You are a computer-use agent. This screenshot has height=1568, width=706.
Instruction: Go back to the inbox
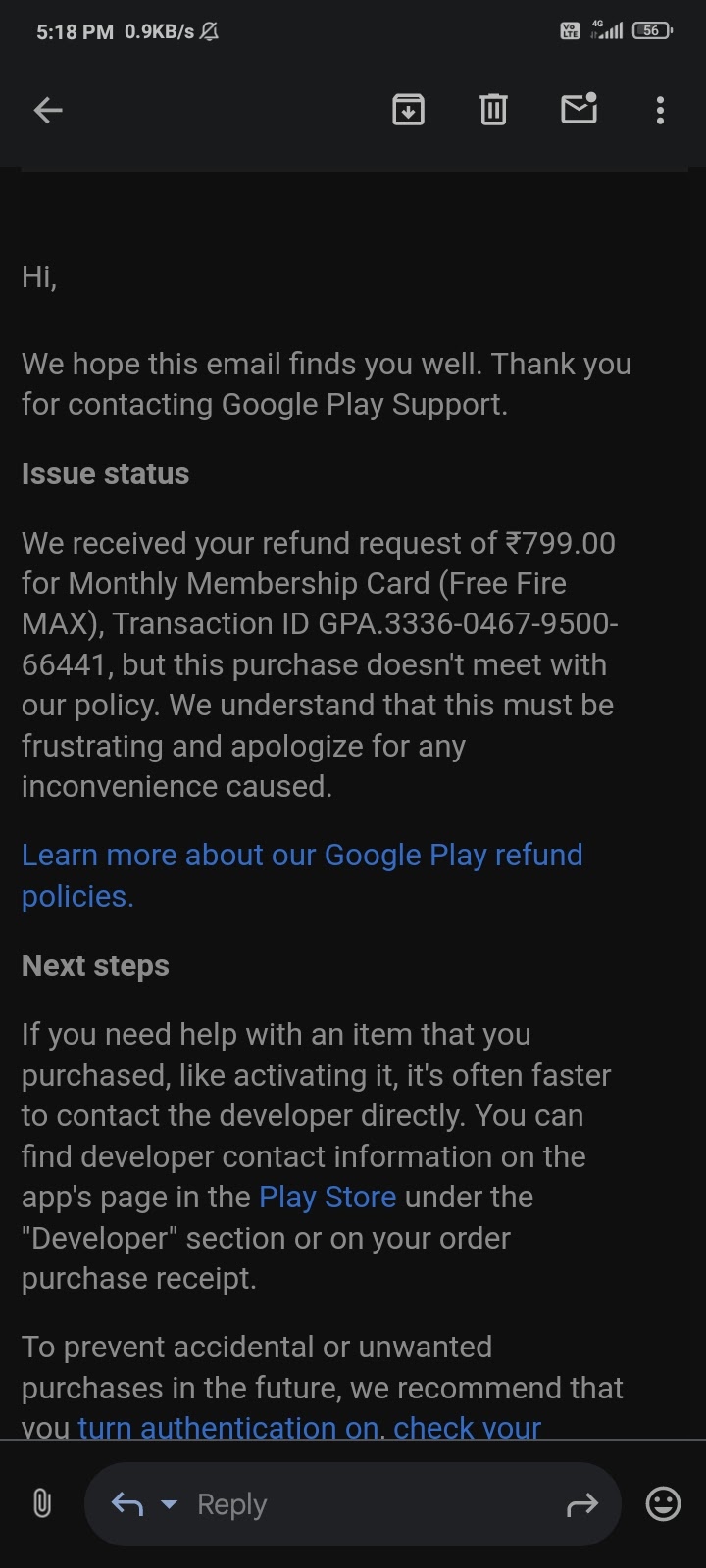pos(48,110)
